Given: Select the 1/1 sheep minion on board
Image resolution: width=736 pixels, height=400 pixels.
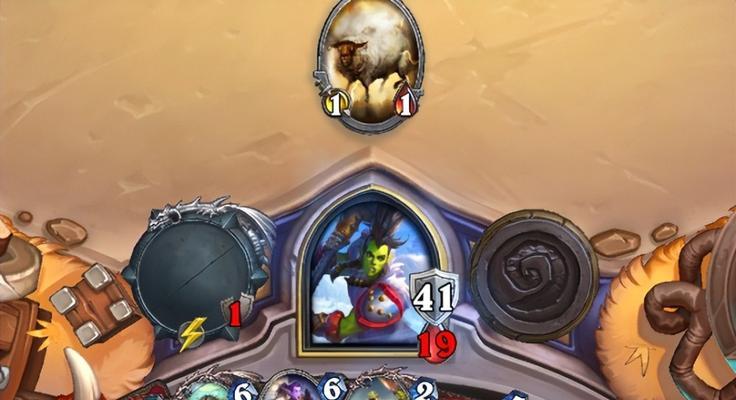Looking at the screenshot, I should click(370, 62).
